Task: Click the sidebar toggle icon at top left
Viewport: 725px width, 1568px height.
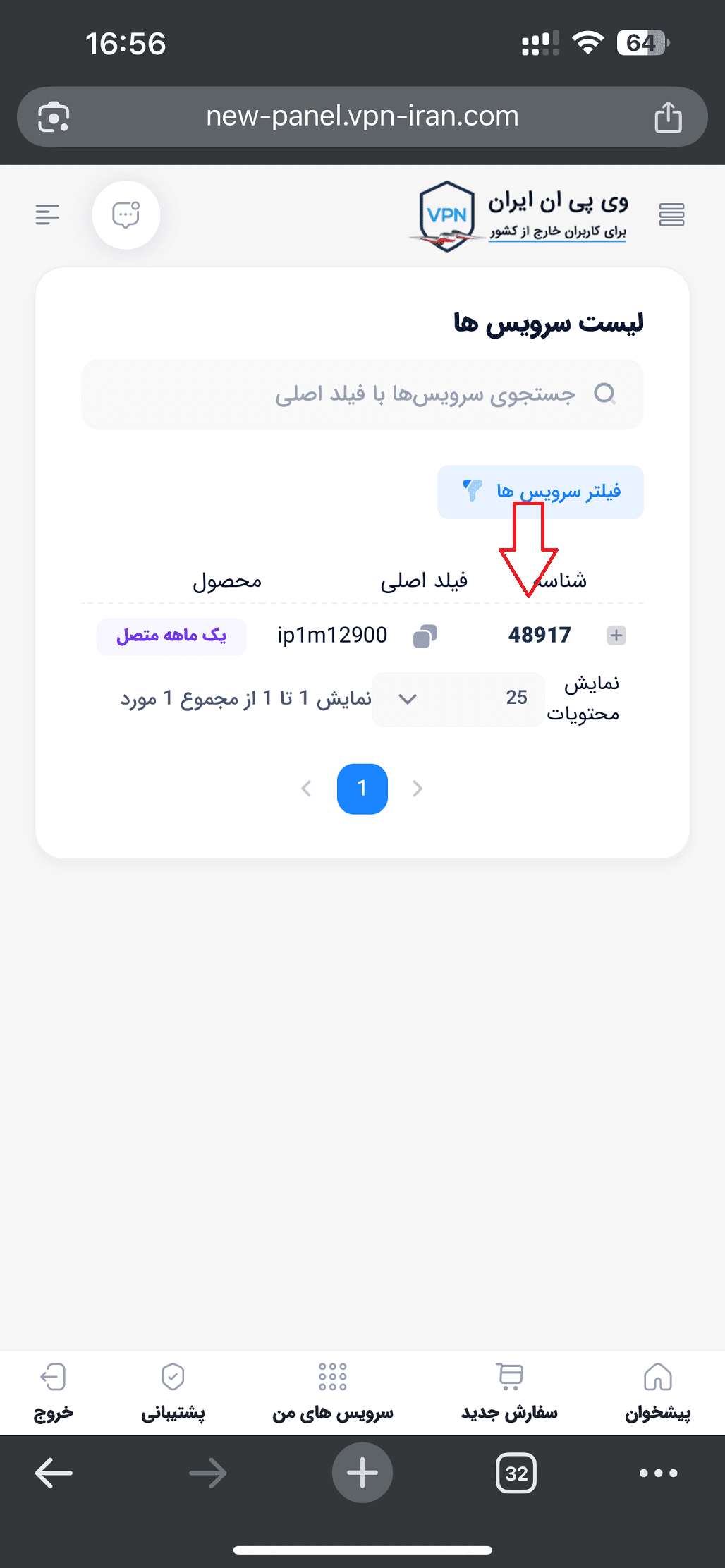Action: [47, 215]
